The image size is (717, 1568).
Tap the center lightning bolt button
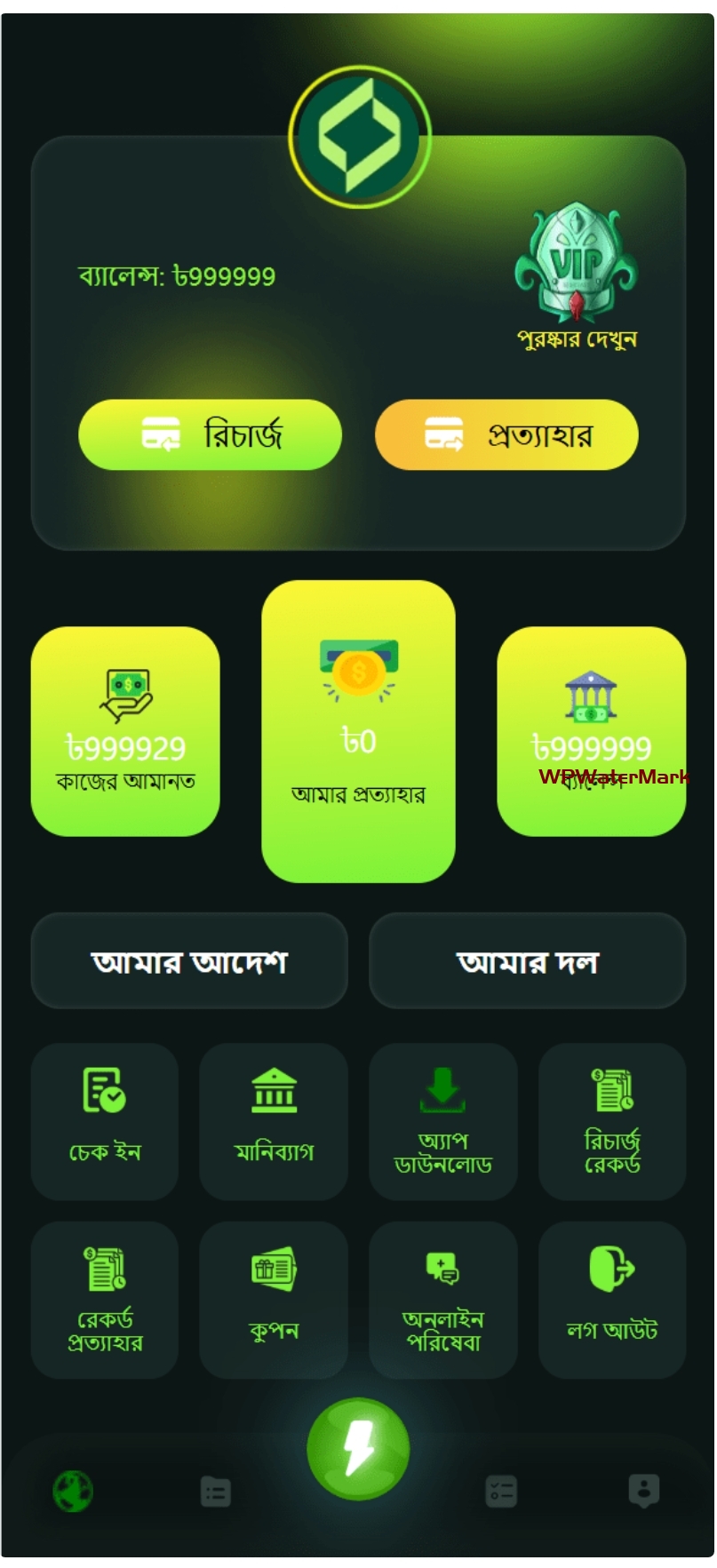click(x=358, y=1448)
